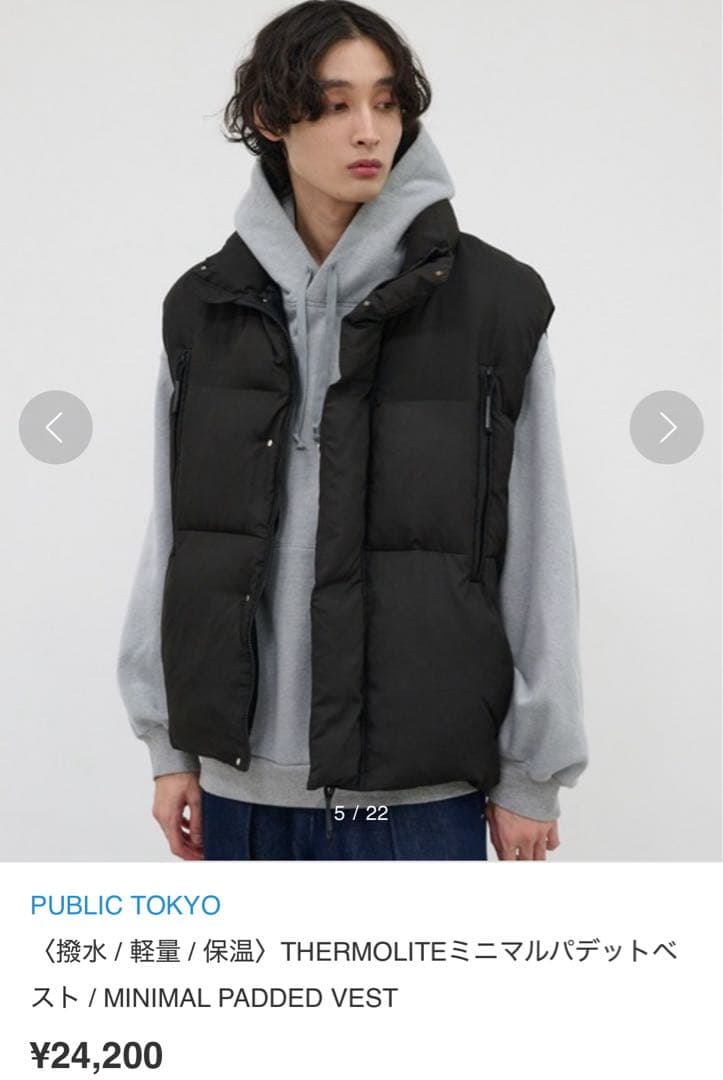
Task: Open the PUBLIC TOKYO brand link
Action: [x=125, y=905]
